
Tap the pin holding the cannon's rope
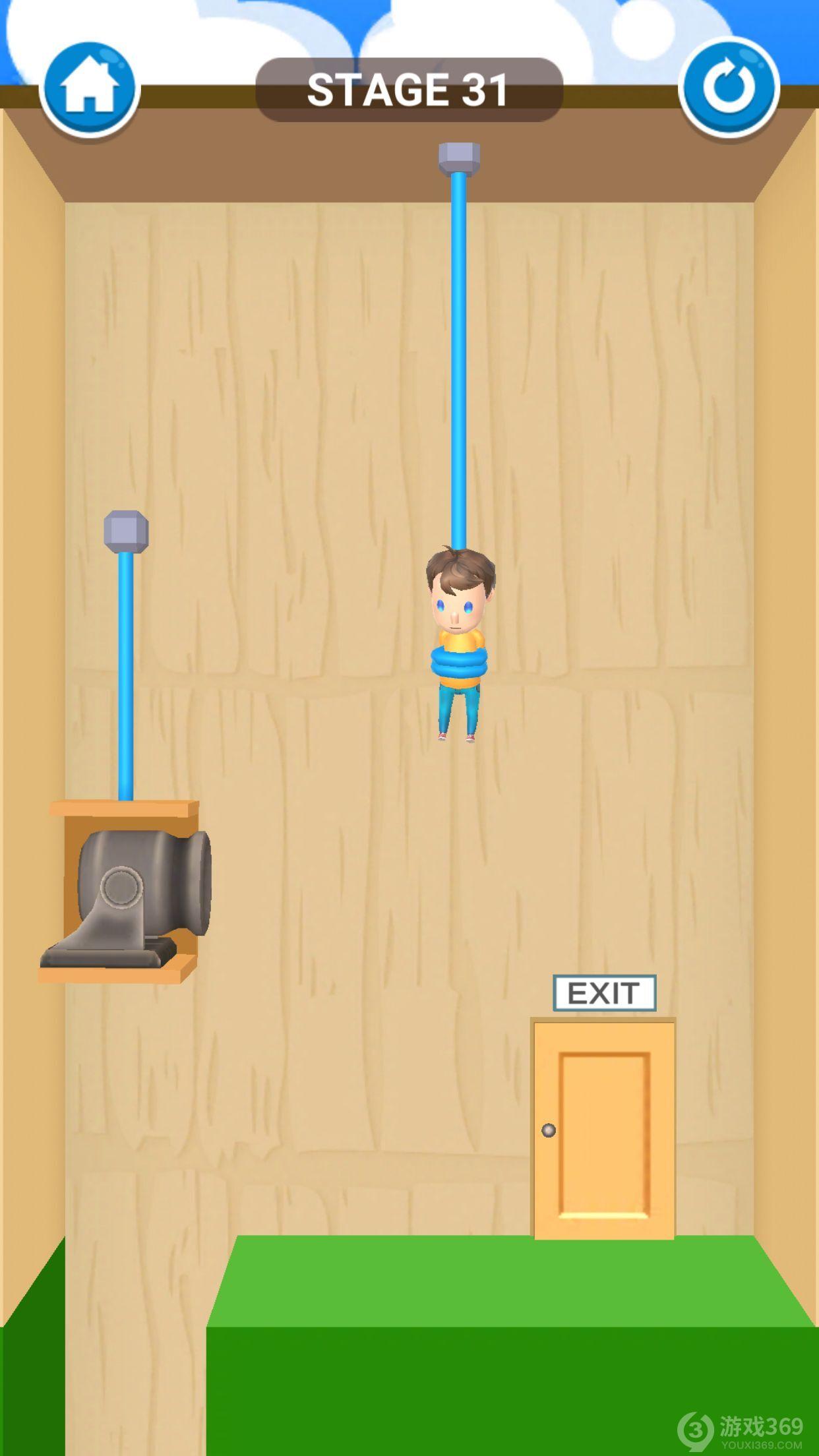pyautogui.click(x=126, y=530)
